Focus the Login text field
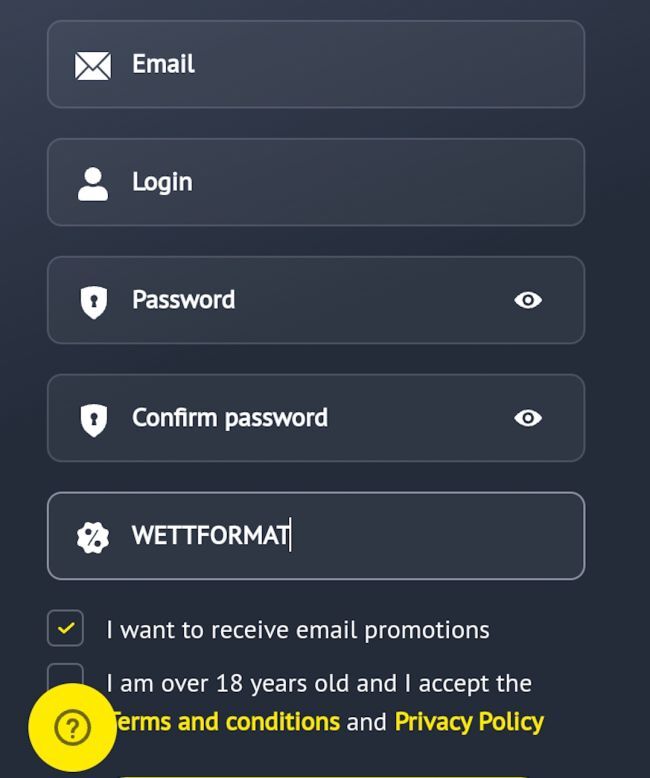The height and width of the screenshot is (778, 650). [x=315, y=182]
